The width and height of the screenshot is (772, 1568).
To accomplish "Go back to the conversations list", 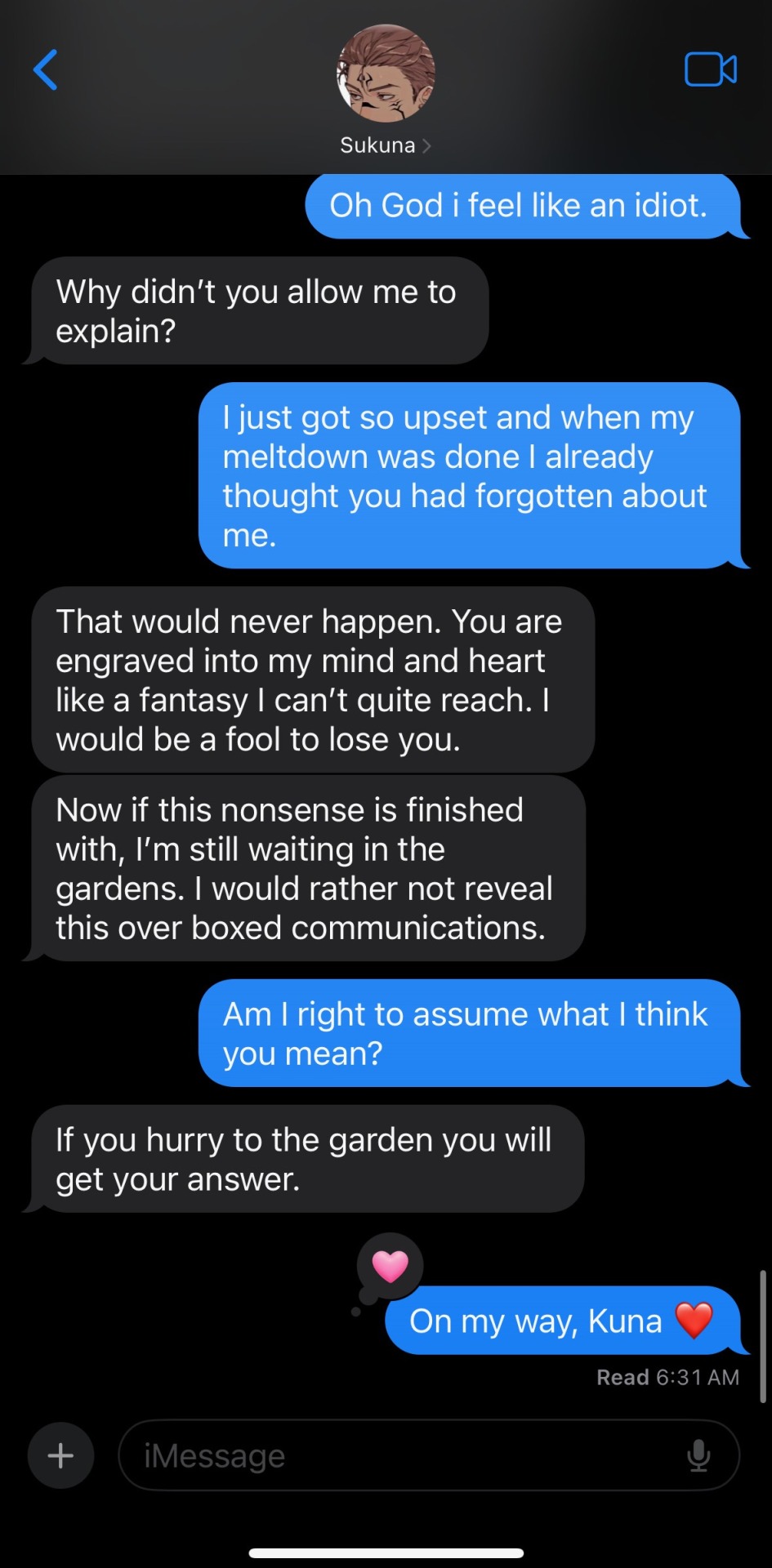I will [46, 70].
